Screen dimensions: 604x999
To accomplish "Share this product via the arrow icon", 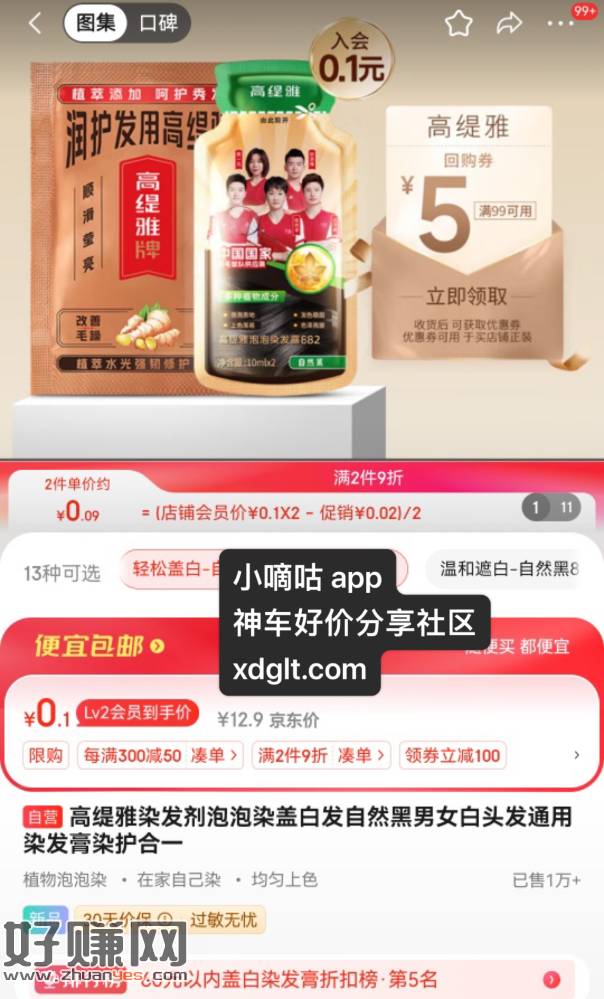I will pos(510,23).
